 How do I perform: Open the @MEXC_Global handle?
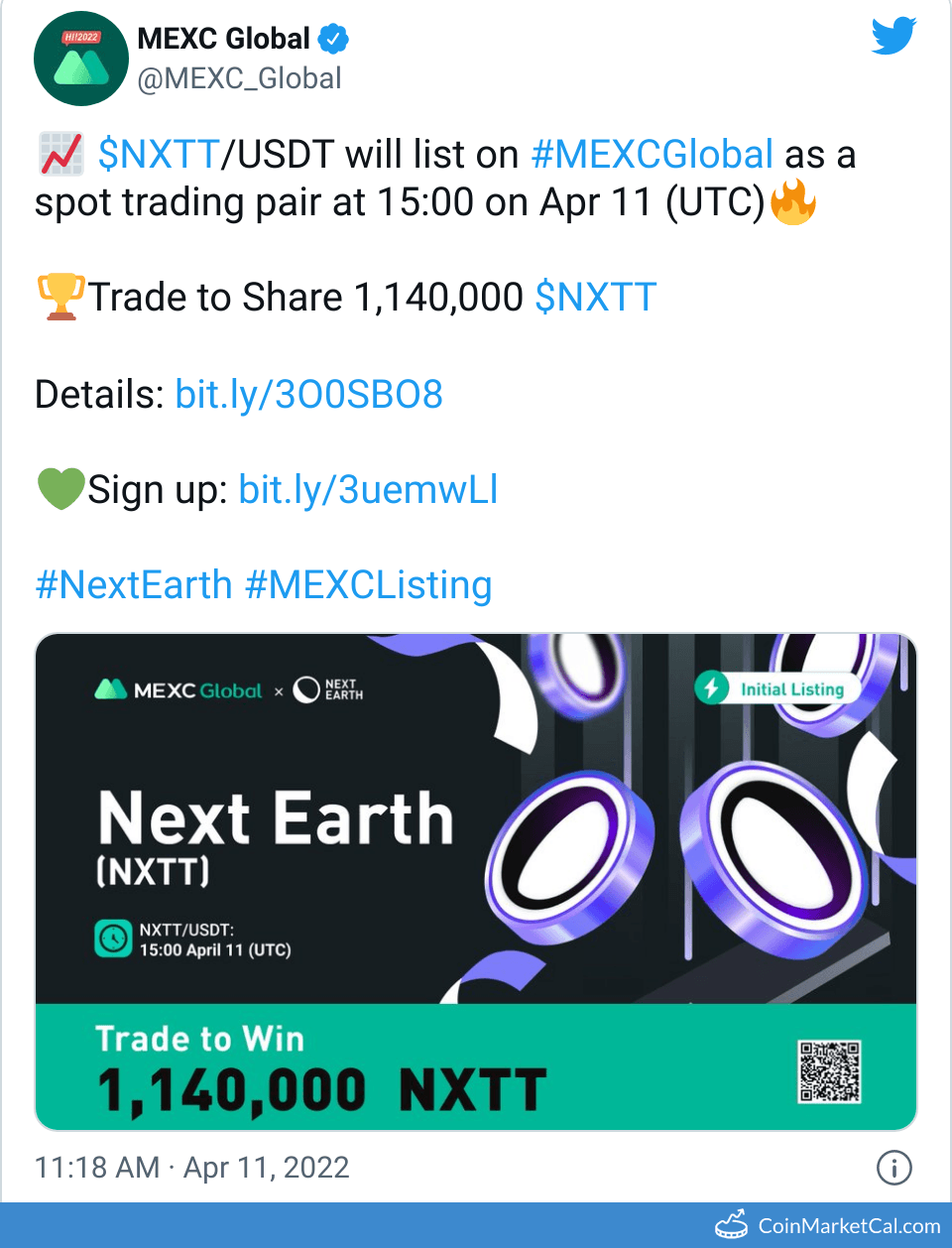click(239, 78)
